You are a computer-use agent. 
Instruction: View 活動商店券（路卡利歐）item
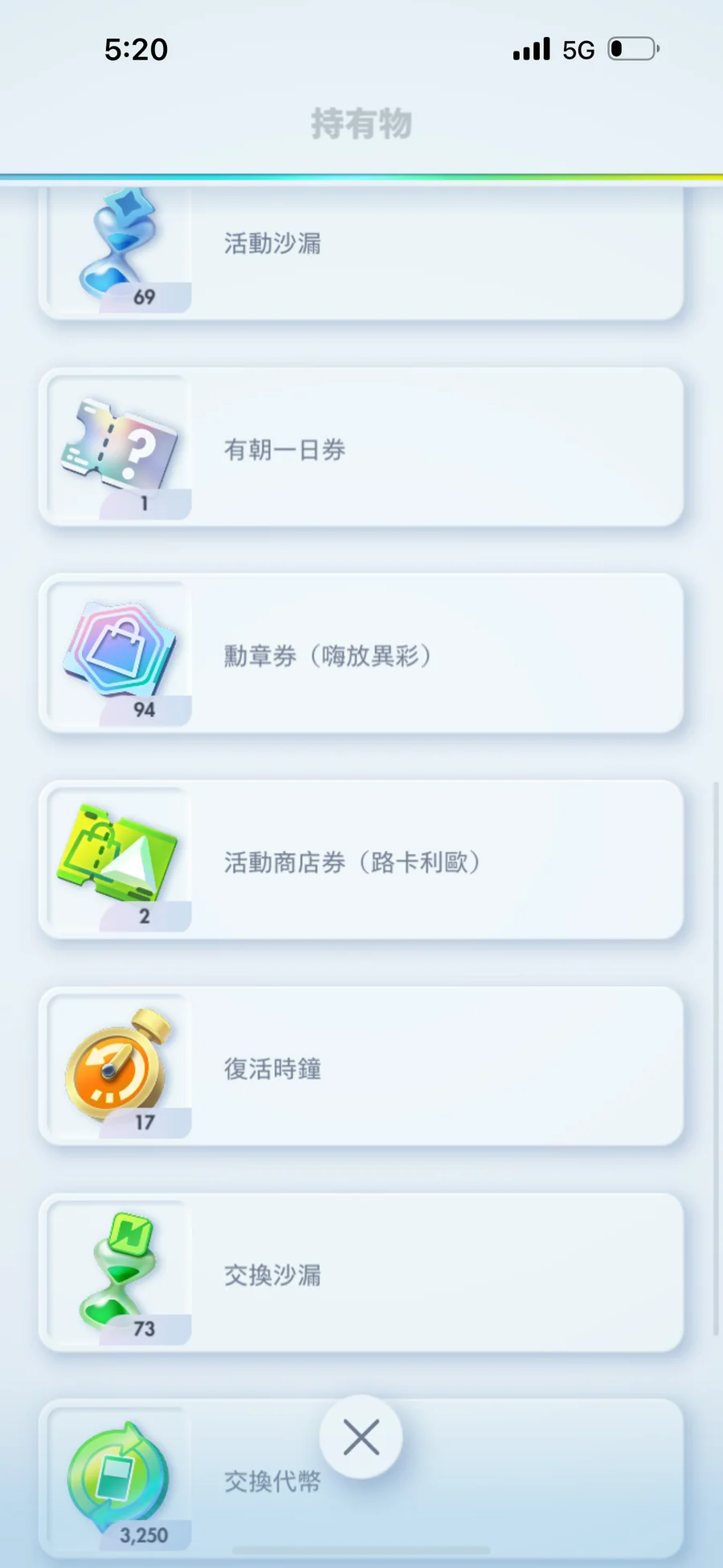tap(361, 860)
